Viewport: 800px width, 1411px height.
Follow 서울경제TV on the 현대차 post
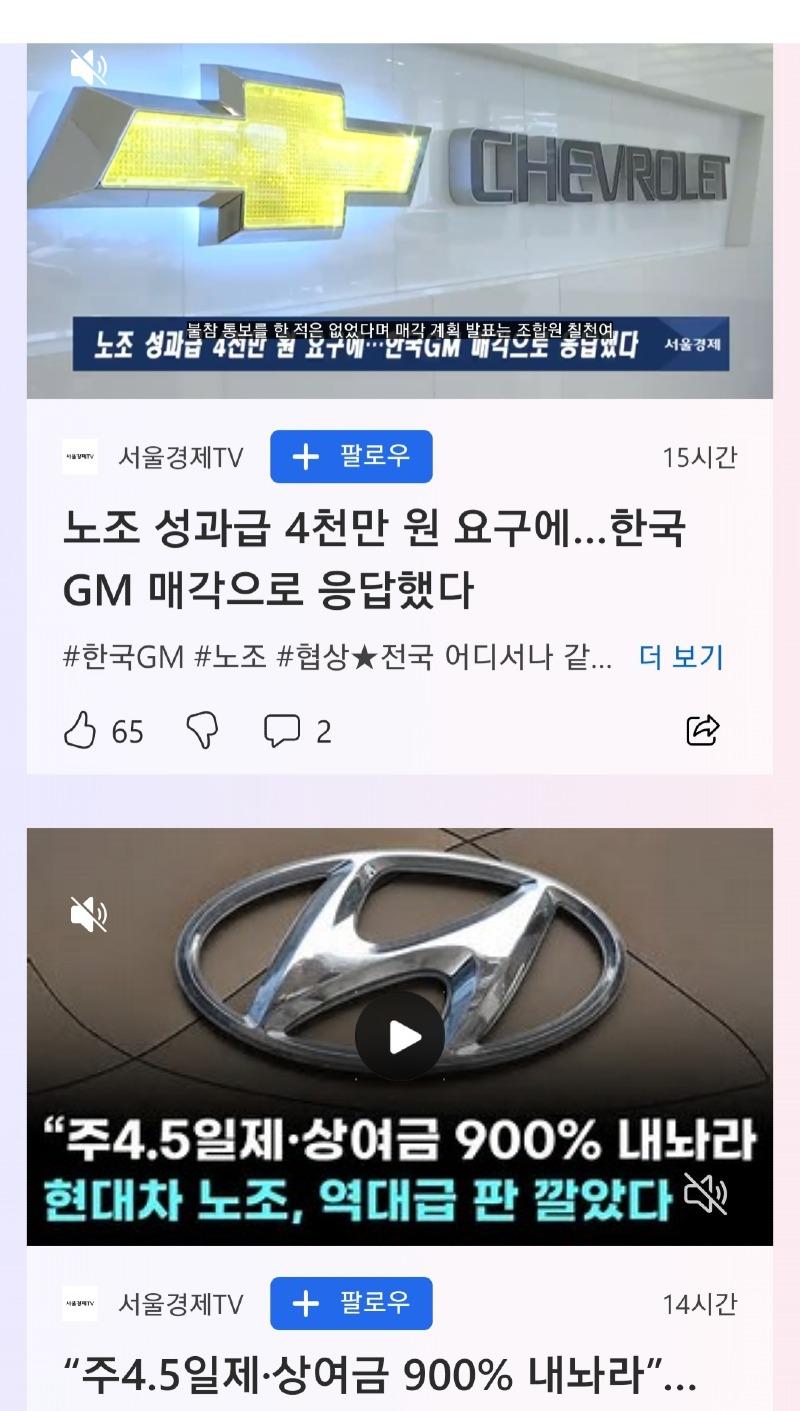(x=351, y=1304)
